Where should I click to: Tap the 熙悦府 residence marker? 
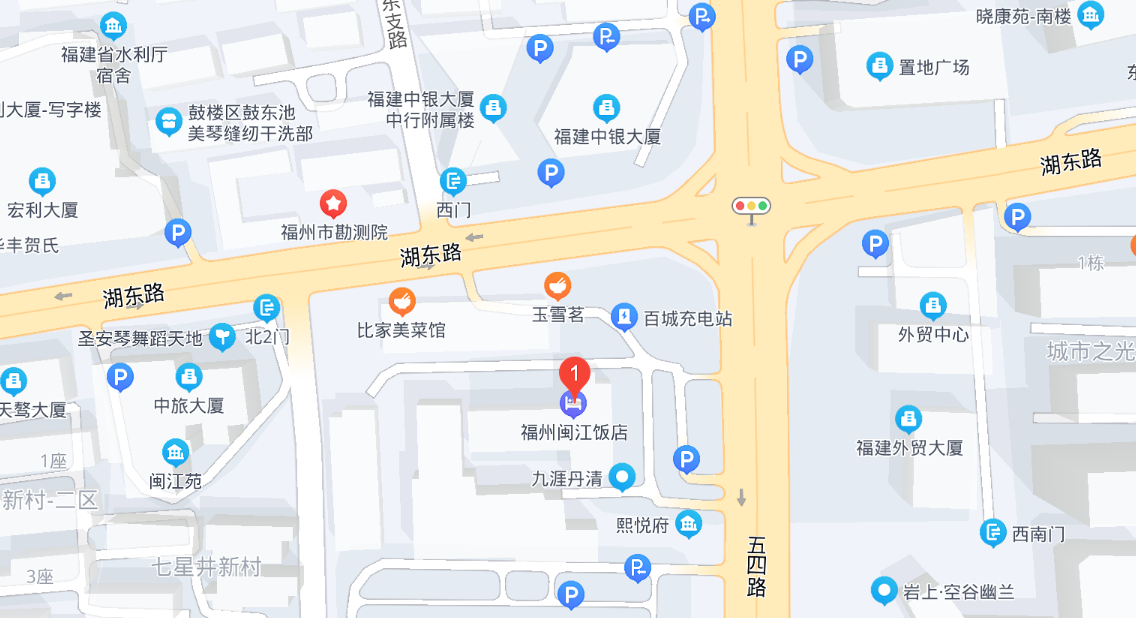(688, 523)
